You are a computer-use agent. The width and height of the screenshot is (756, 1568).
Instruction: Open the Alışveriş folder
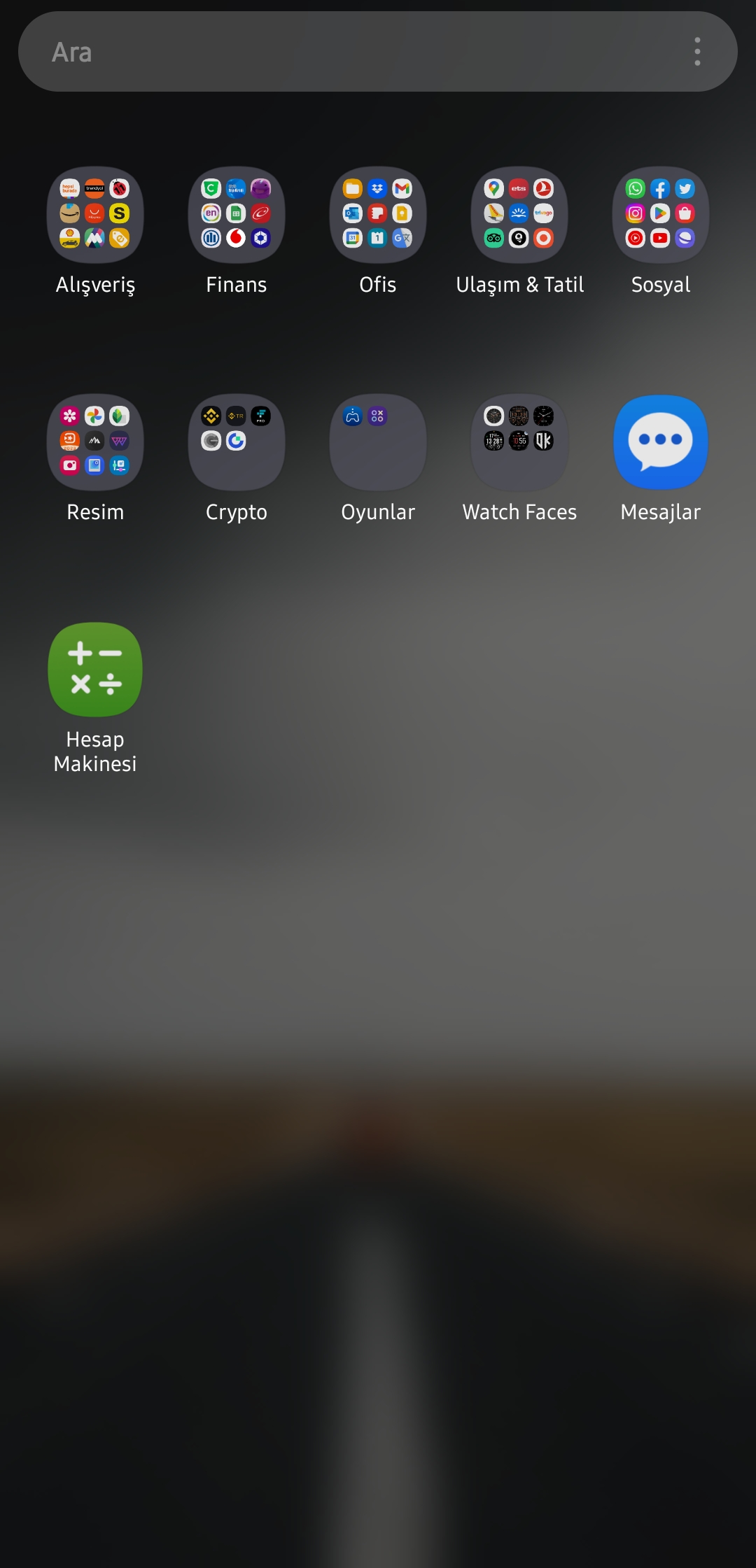click(x=95, y=214)
